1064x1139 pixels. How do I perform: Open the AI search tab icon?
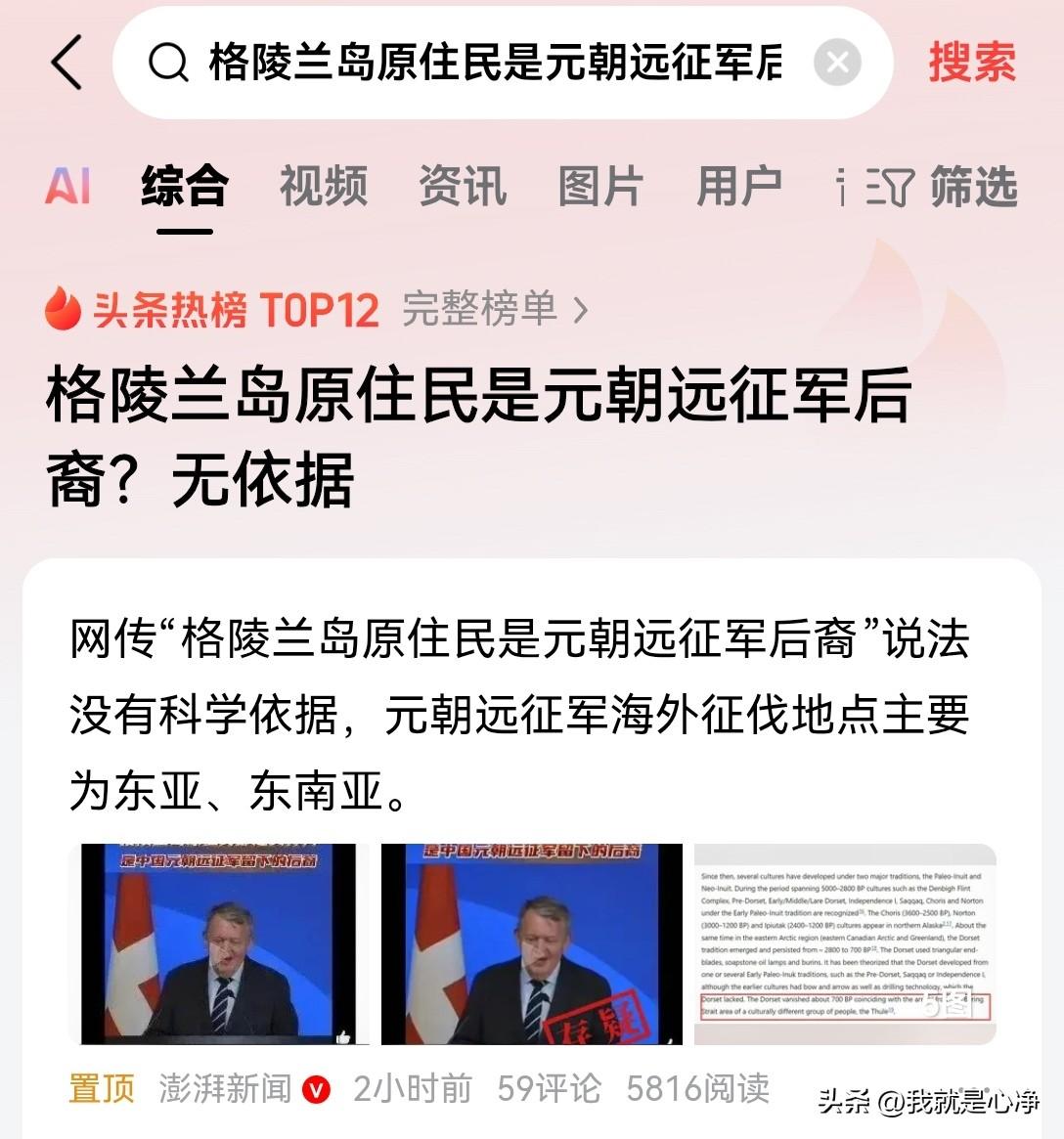[69, 187]
